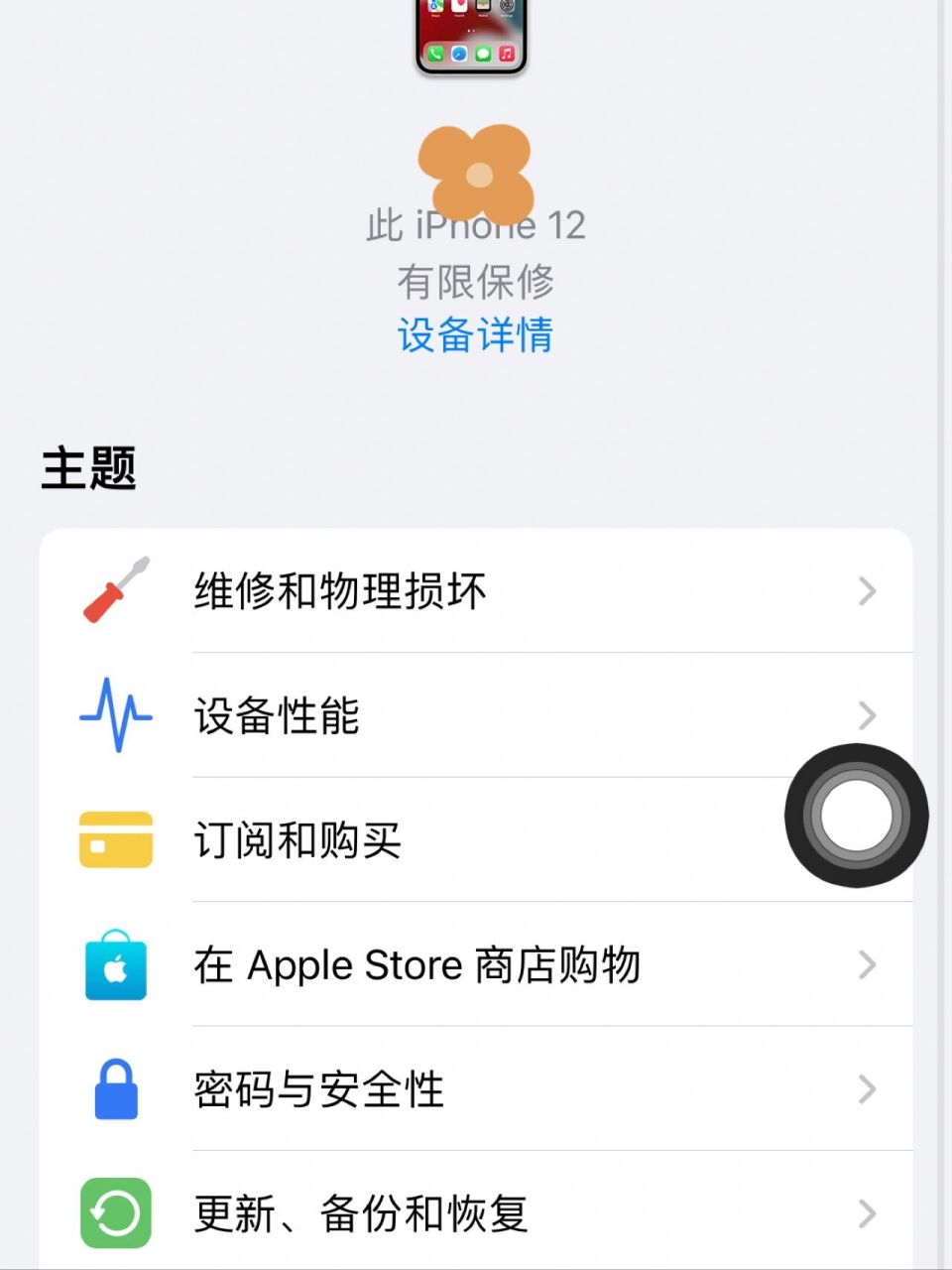The height and width of the screenshot is (1270, 952).
Task: Select the screwdriver icon for 维修和物理损坏
Action: pyautogui.click(x=115, y=590)
